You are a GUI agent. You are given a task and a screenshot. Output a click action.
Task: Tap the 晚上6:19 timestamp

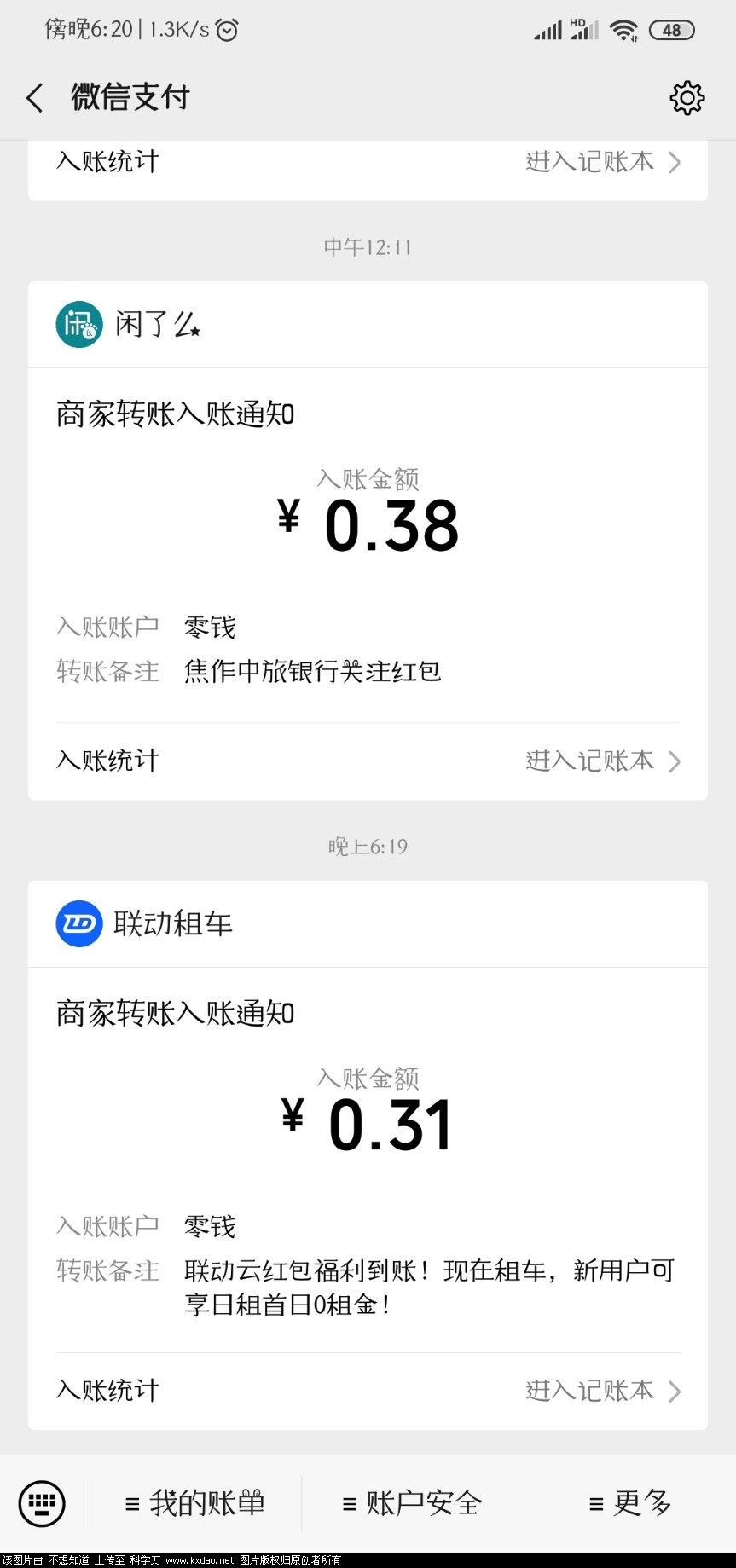coord(368,846)
